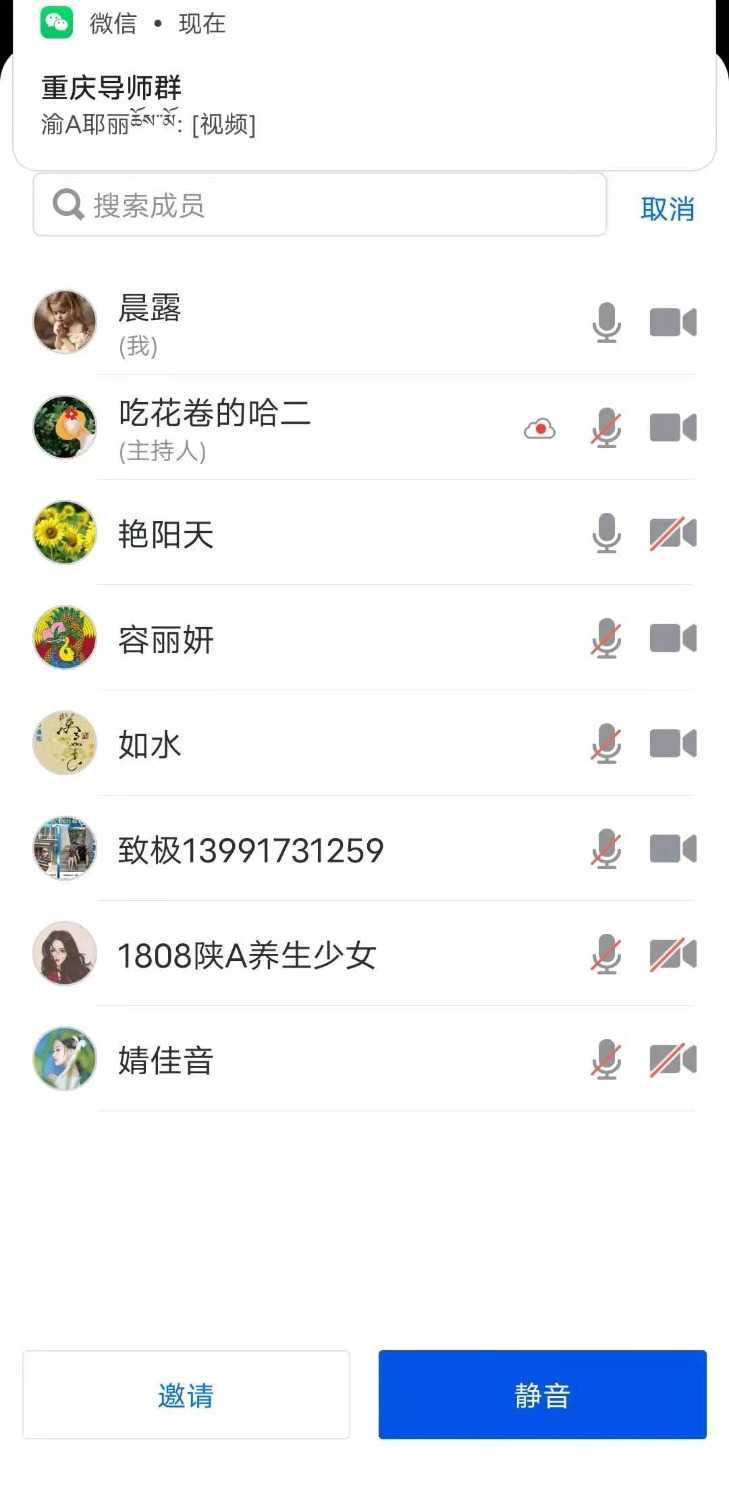Mute 艳阳天's microphone

coord(606,533)
